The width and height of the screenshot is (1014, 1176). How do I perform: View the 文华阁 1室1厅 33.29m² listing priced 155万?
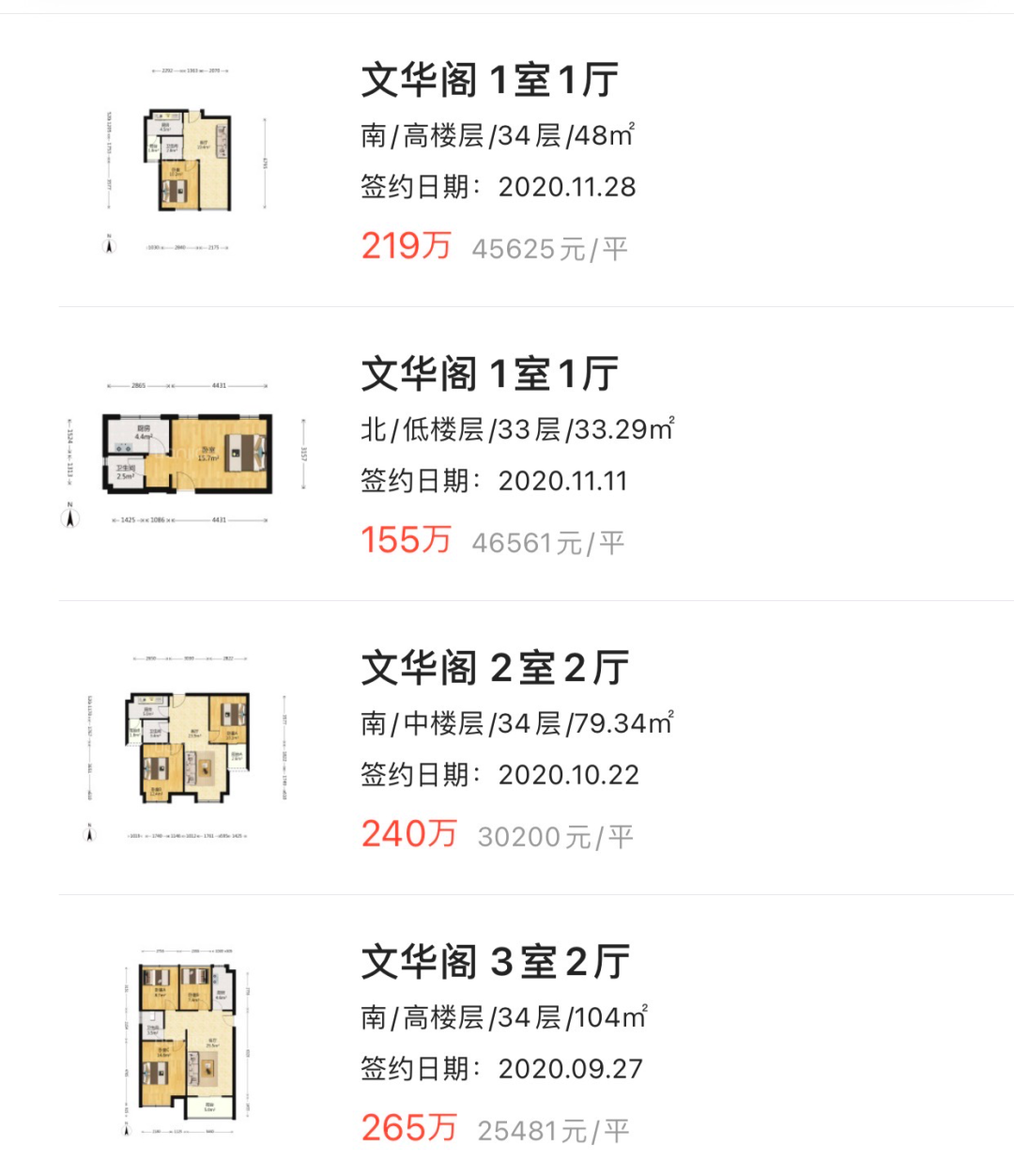[489, 376]
